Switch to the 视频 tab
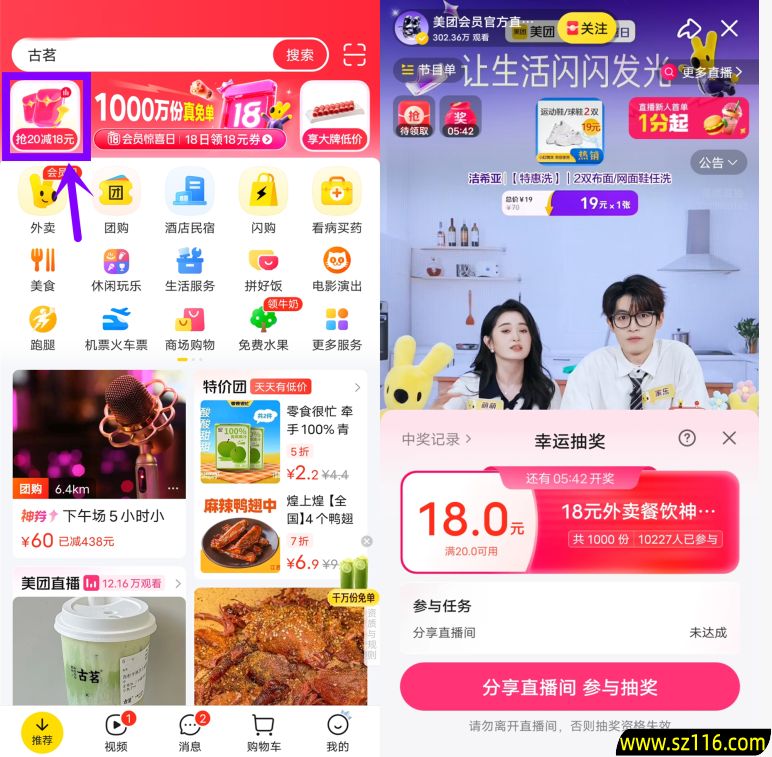Viewport: 772px width, 757px height. (x=116, y=733)
